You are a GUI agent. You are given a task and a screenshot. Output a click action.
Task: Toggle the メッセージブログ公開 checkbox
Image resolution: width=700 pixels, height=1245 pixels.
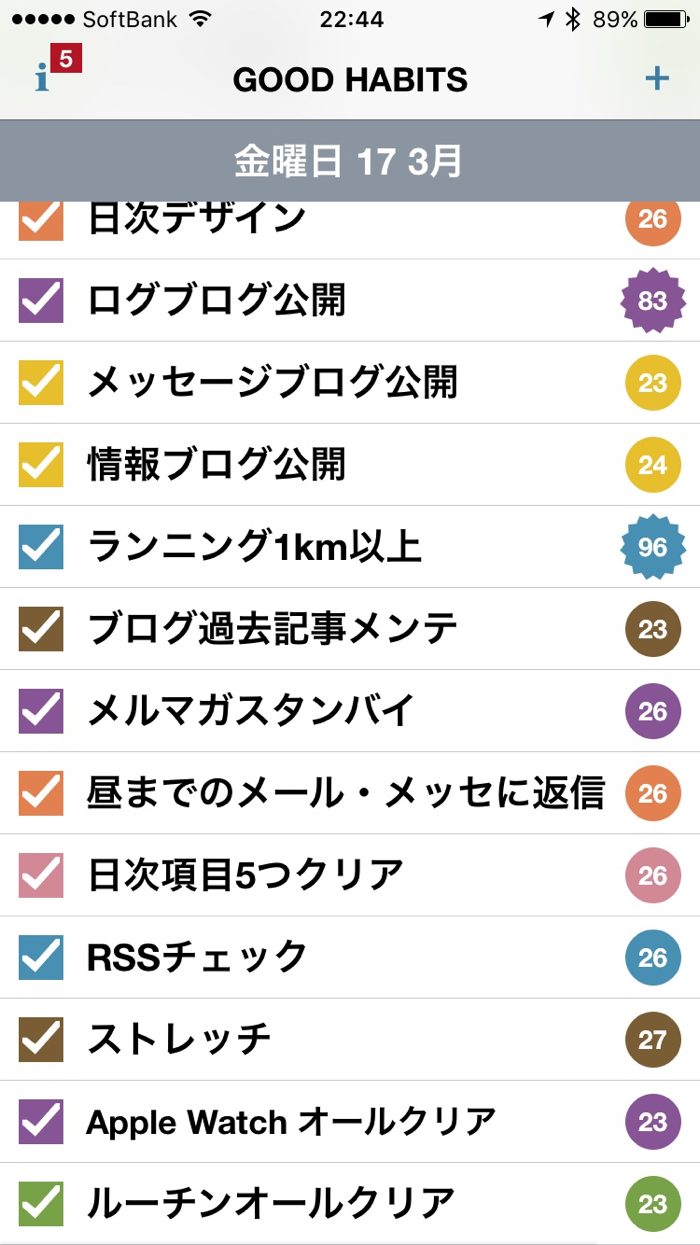coord(41,382)
